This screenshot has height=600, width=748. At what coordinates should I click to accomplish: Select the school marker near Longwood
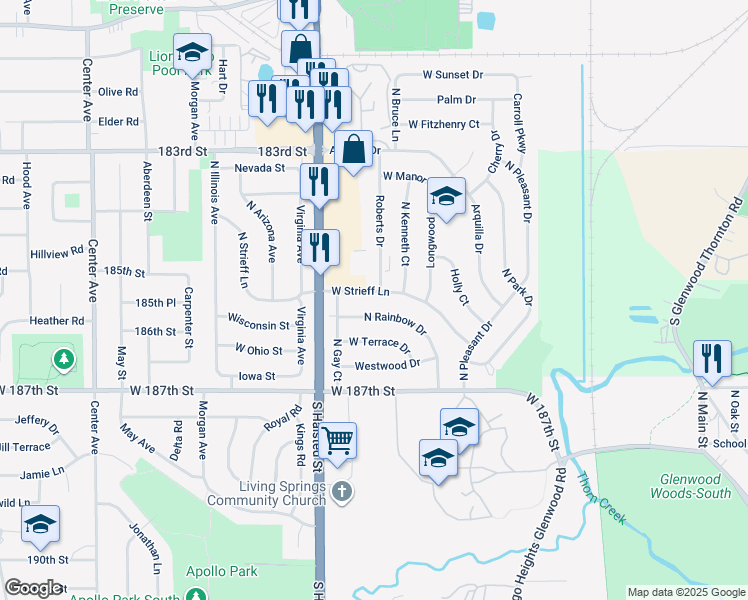pos(447,194)
